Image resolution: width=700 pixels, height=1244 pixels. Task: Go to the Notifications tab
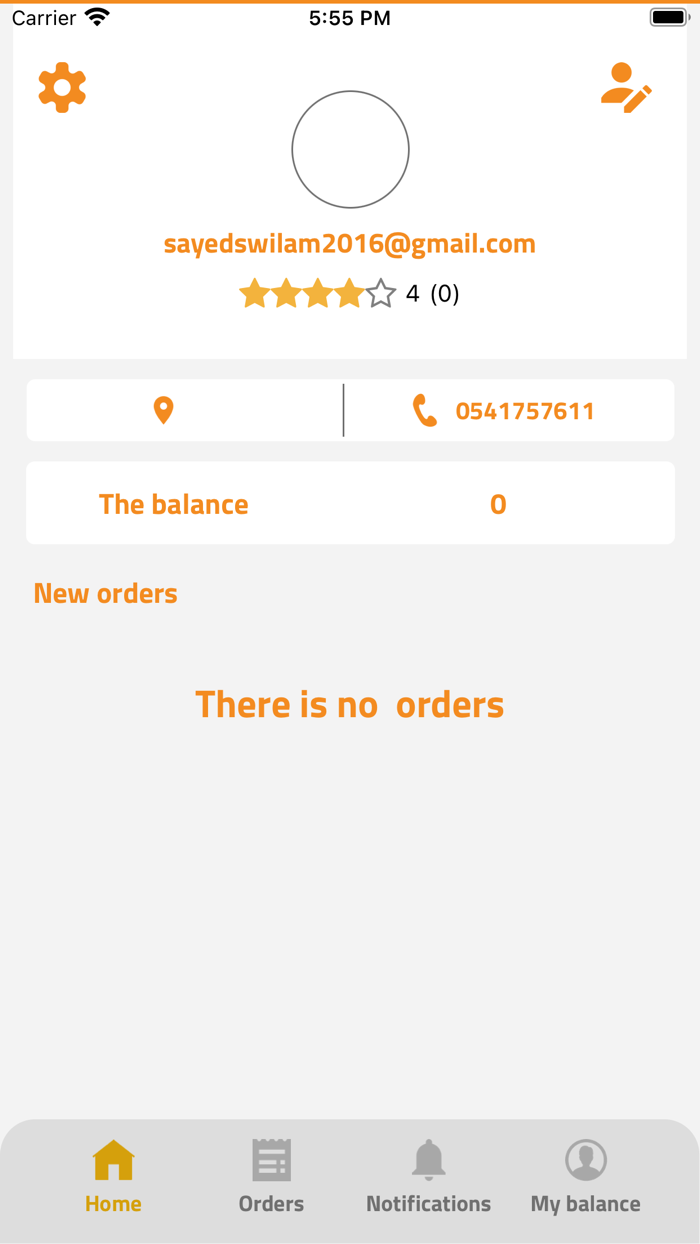click(x=428, y=1177)
